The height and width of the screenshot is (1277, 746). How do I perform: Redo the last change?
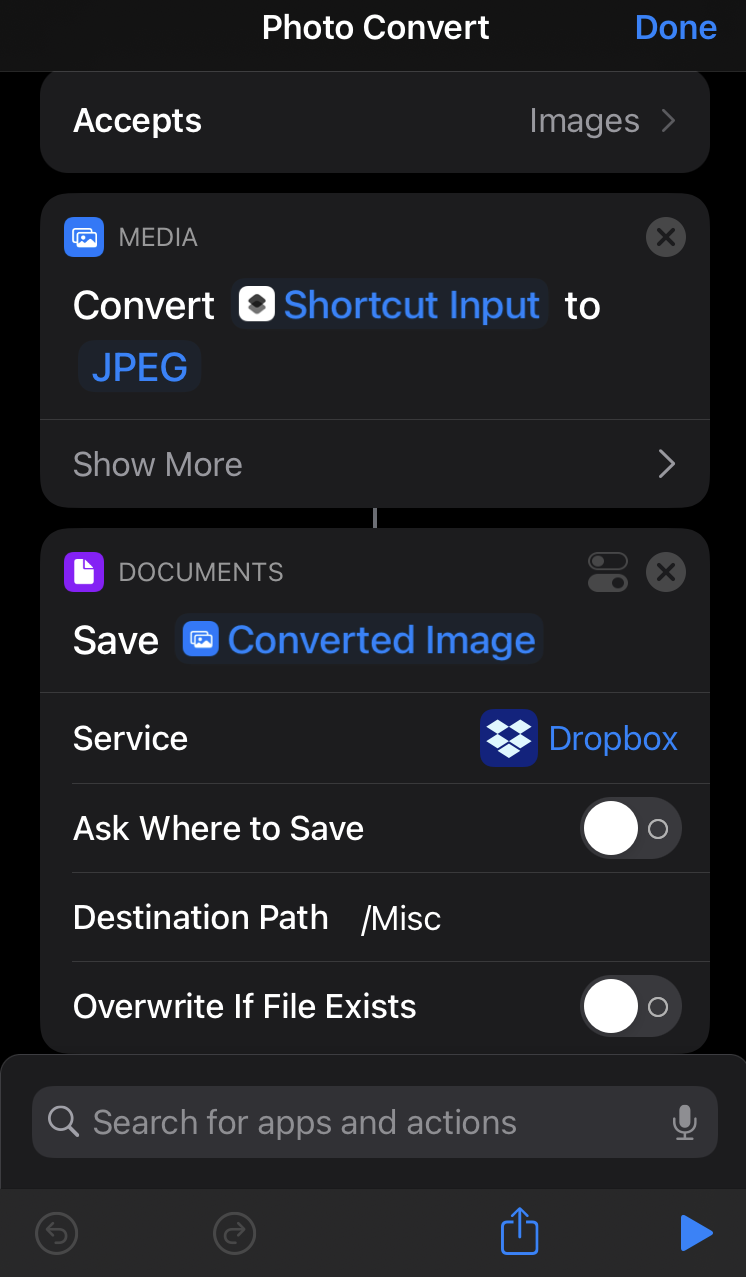(x=235, y=1233)
